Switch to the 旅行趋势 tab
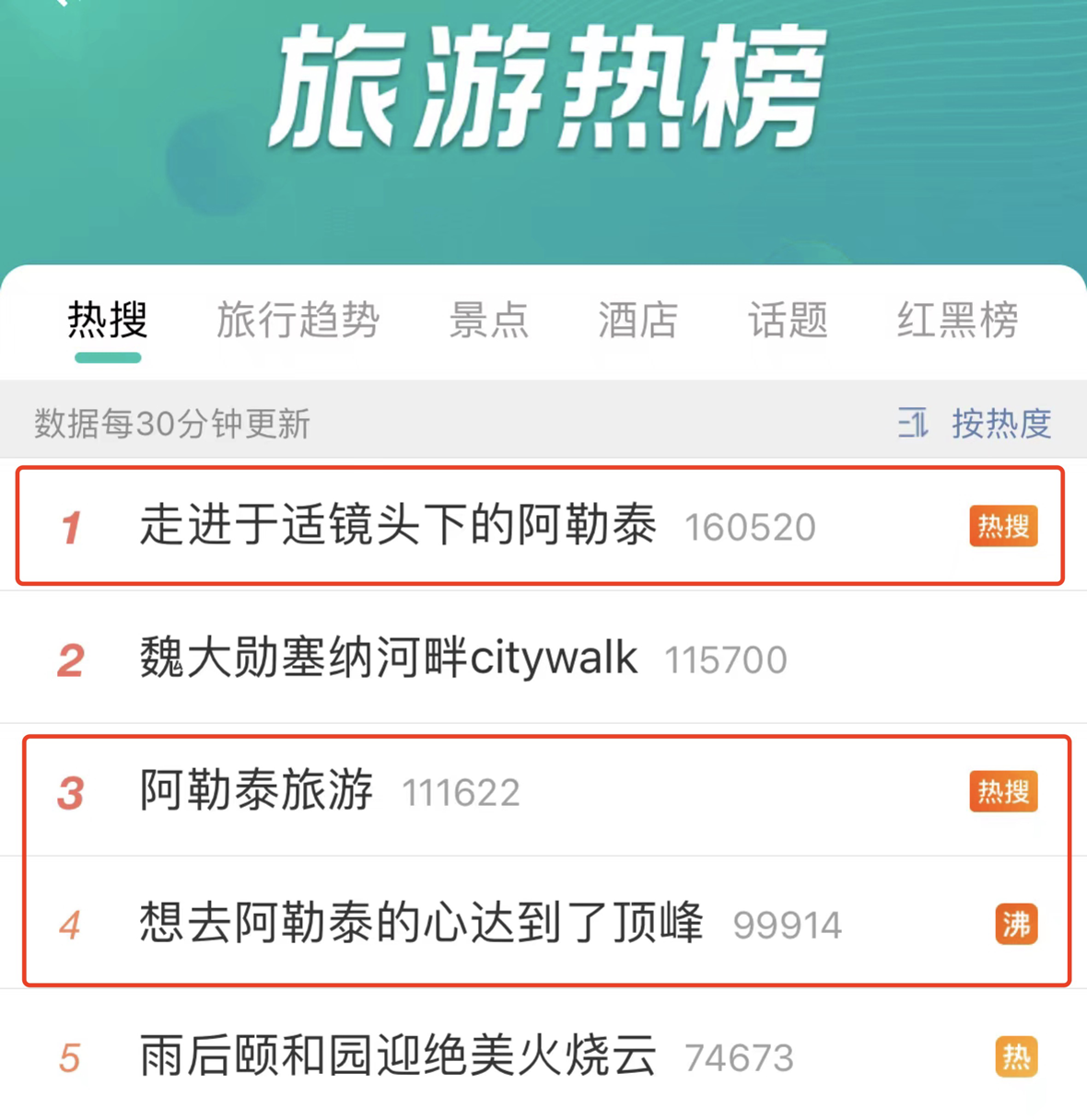The height and width of the screenshot is (1120, 1087). click(298, 321)
